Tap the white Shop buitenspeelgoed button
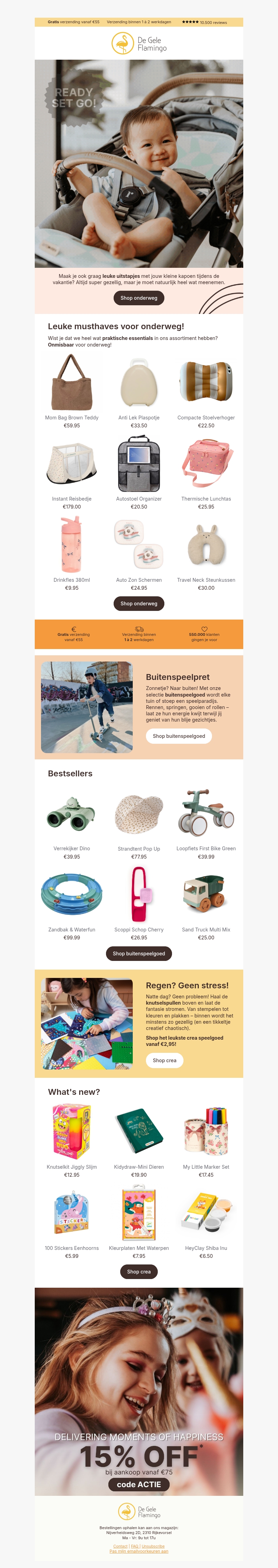The width and height of the screenshot is (278, 1568). coord(179,736)
